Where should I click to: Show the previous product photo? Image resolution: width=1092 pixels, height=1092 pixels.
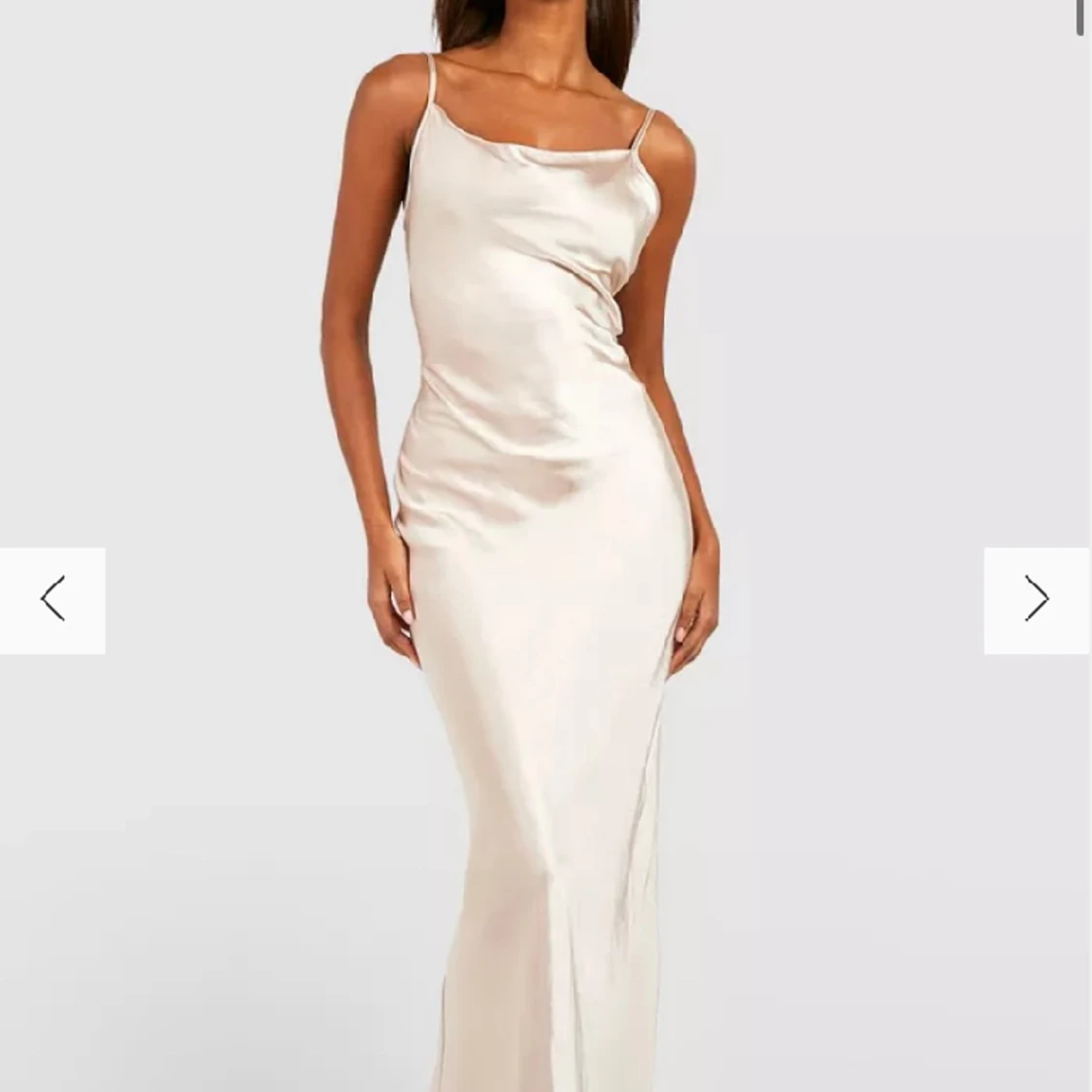(52, 599)
